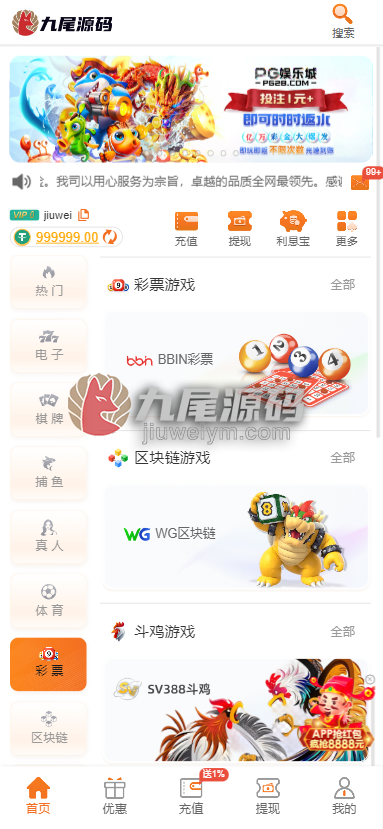Switch to the 优惠 tab
Image resolution: width=383 pixels, height=829 pixels.
(x=115, y=797)
